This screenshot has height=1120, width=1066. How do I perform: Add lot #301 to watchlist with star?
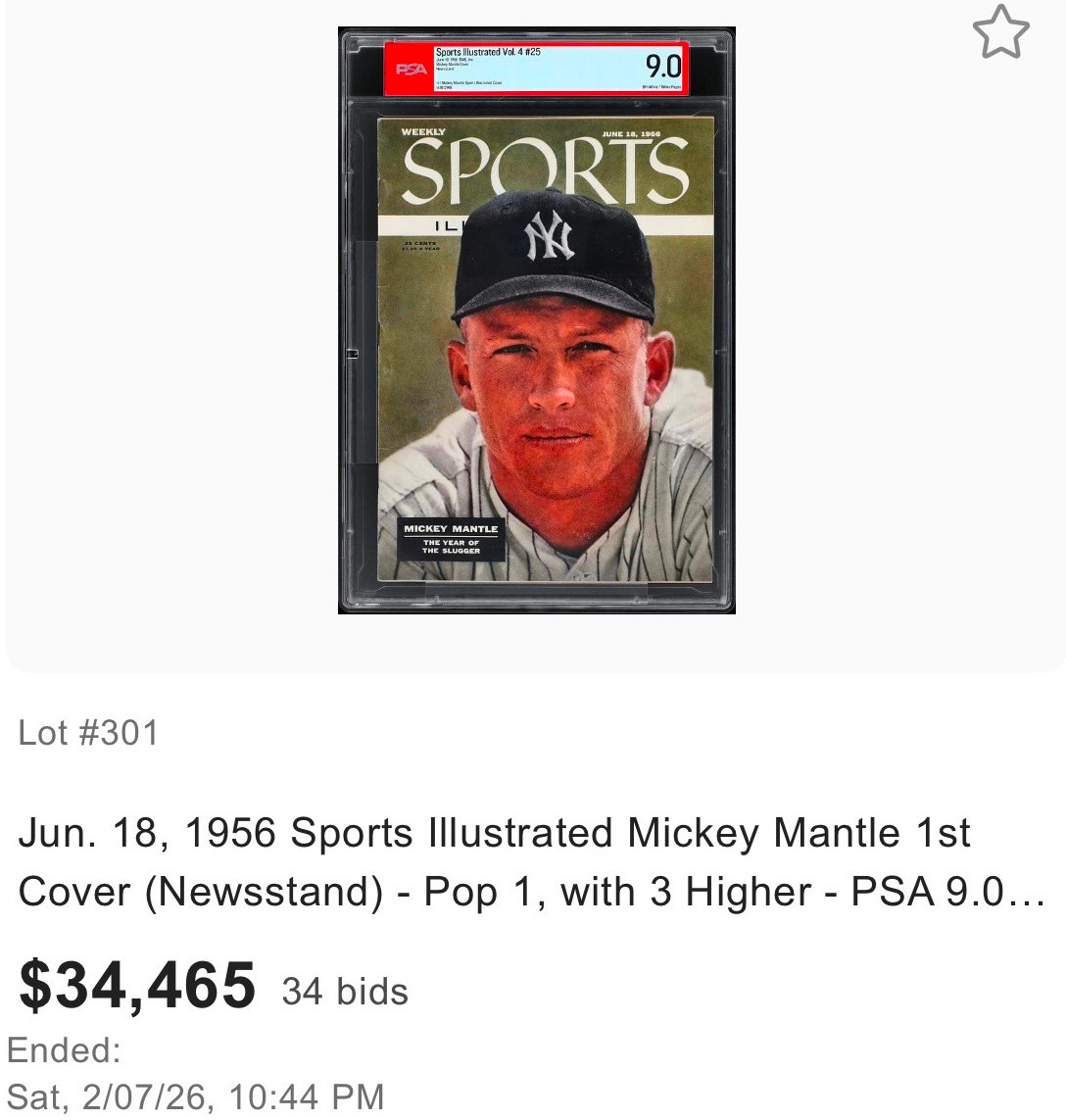point(1000,32)
